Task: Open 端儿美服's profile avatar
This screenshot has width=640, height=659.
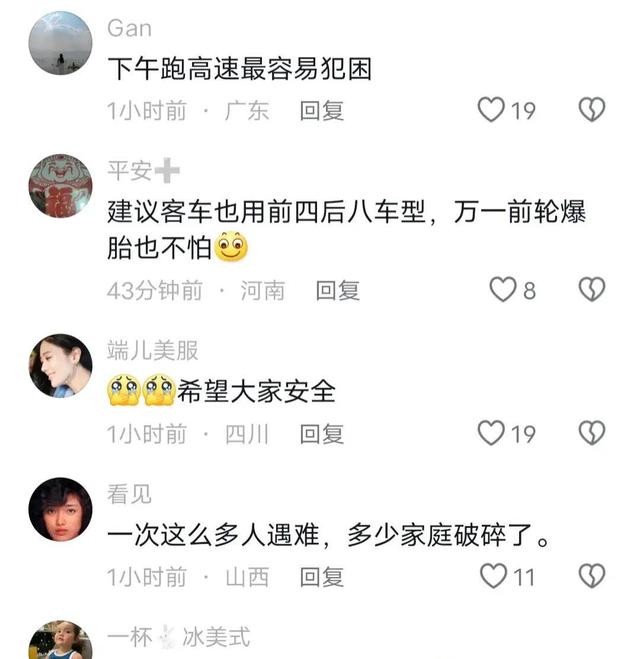Action: pyautogui.click(x=60, y=366)
